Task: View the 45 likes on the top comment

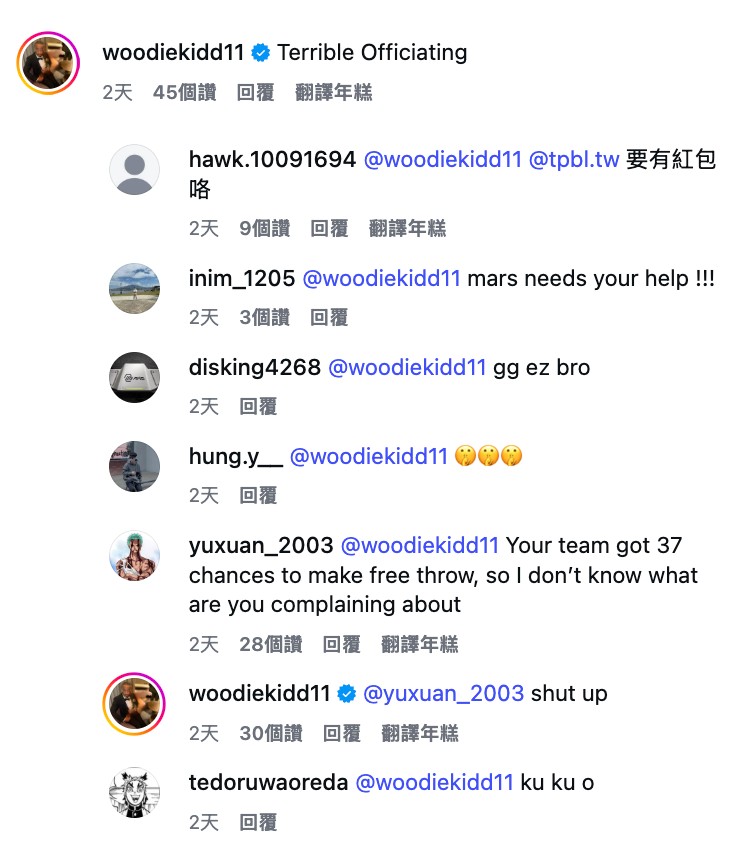Action: tap(184, 92)
